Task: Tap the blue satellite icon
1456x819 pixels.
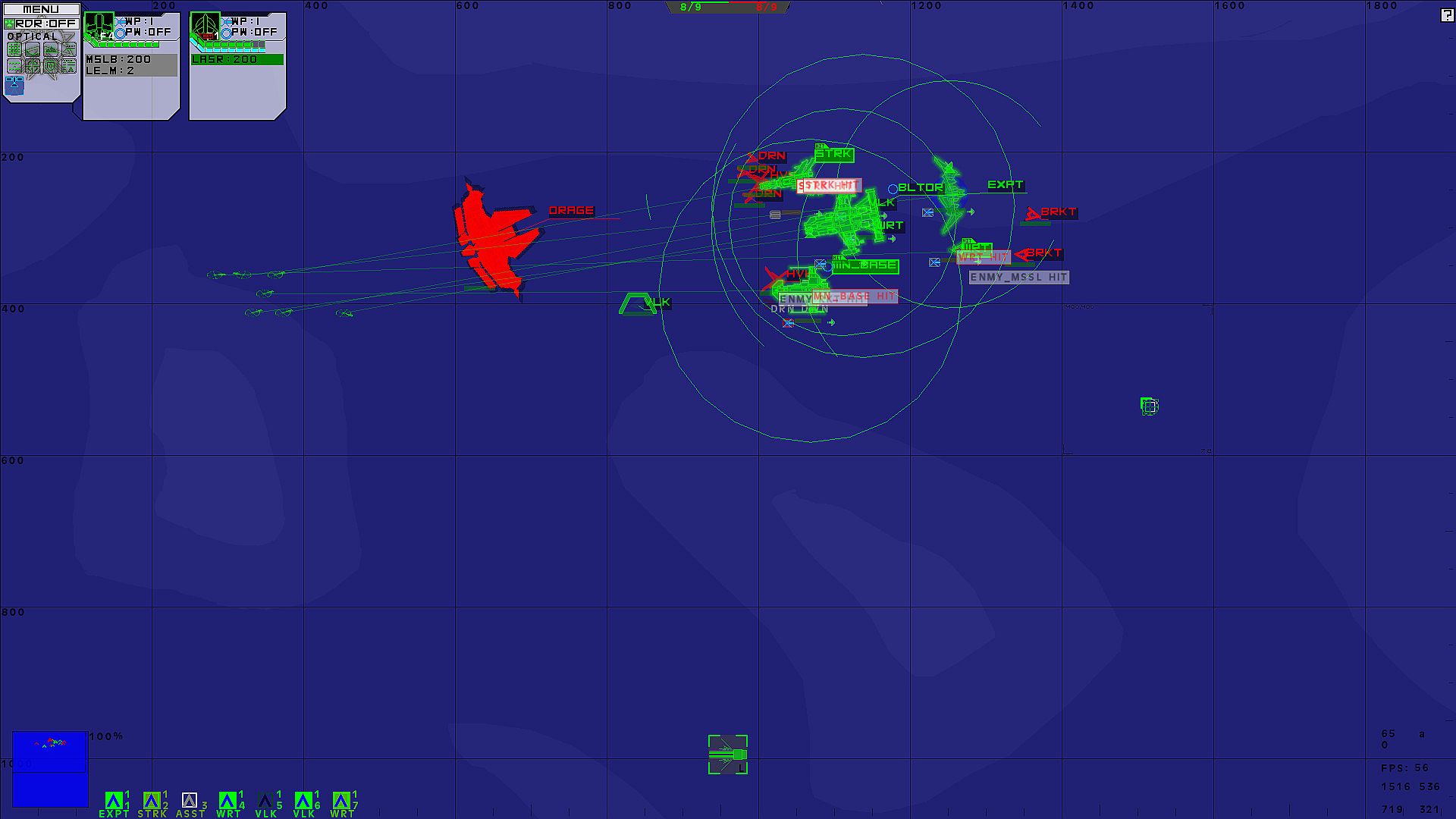Action: click(14, 85)
